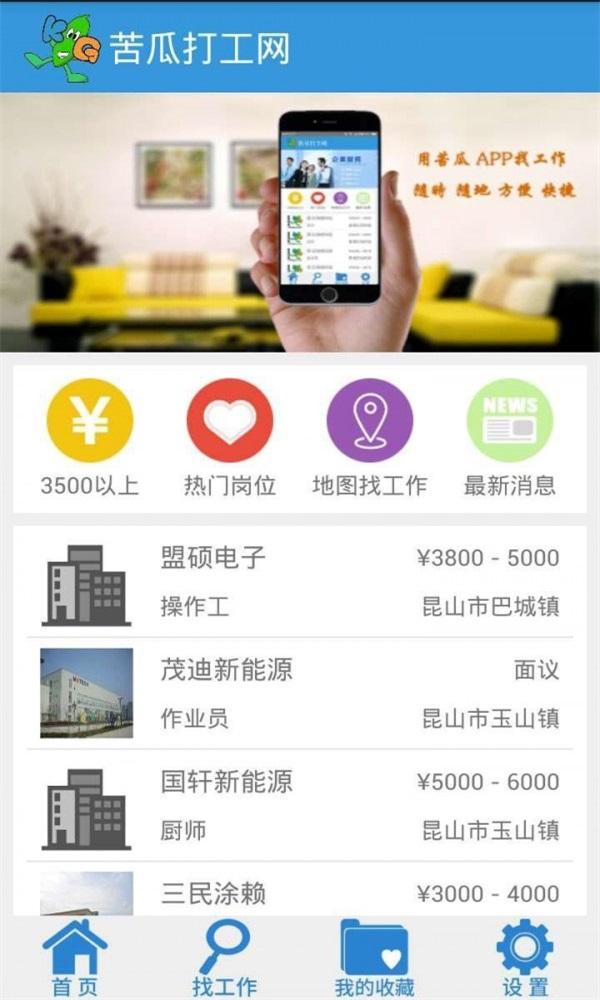Switch to the 首页 home tab
Image resolution: width=600 pixels, height=1000 pixels.
pos(75,958)
